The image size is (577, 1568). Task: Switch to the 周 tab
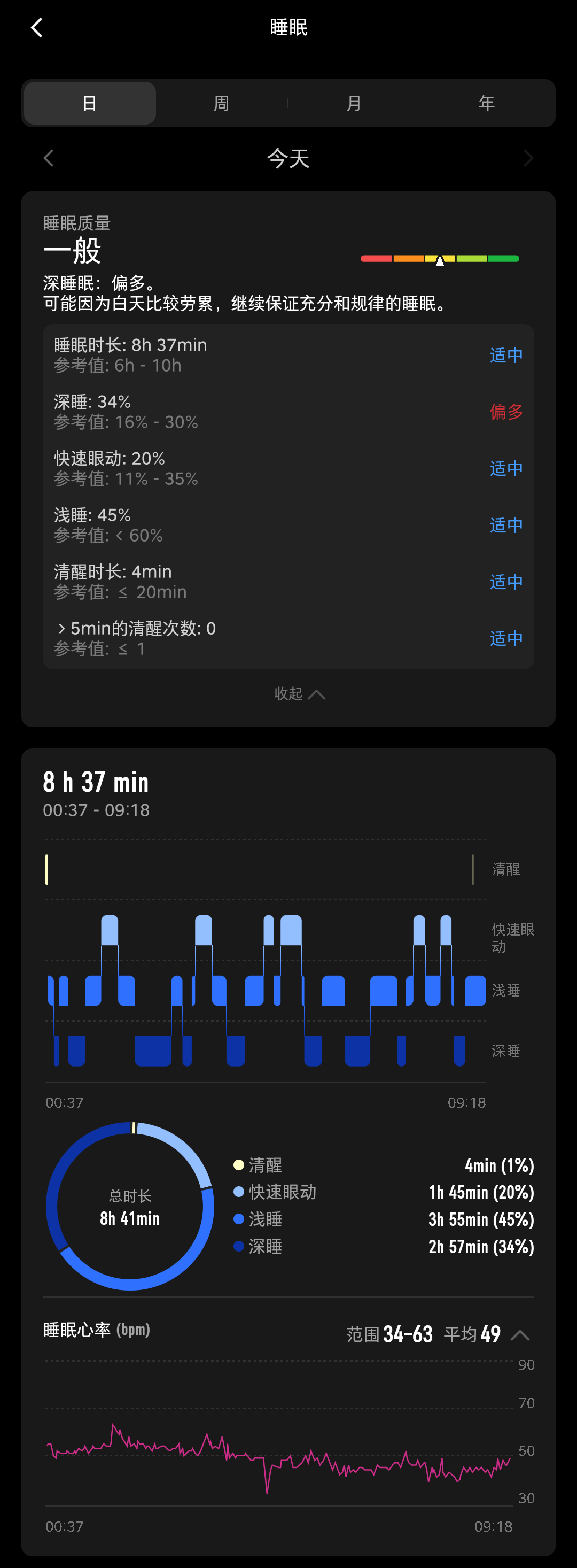pos(221,104)
